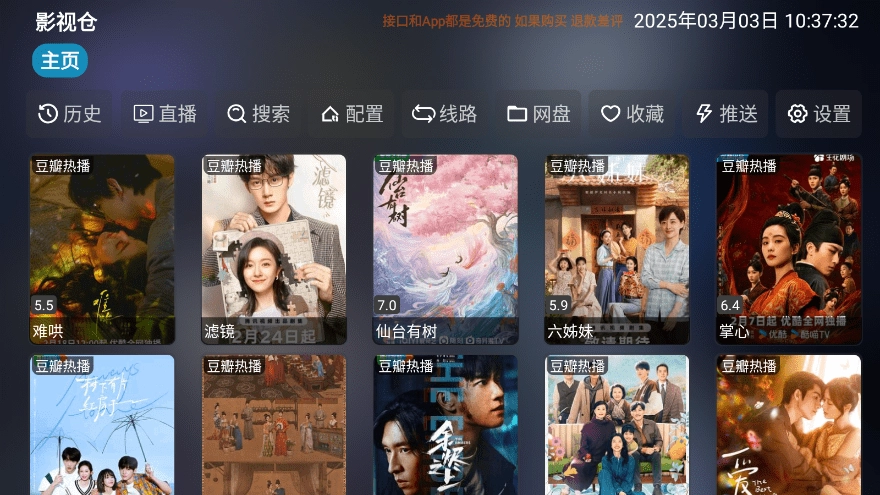Open the drama 六姊妹

617,249
